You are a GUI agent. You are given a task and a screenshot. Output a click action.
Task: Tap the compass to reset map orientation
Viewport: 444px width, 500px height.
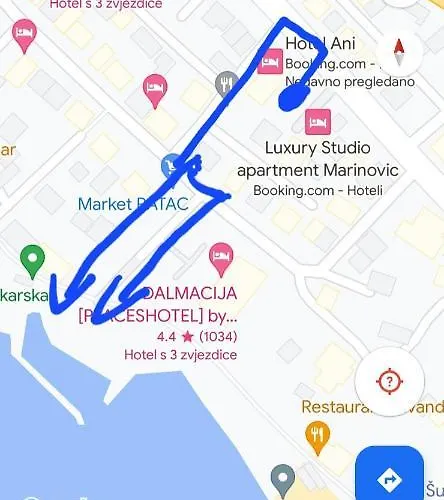click(x=399, y=52)
